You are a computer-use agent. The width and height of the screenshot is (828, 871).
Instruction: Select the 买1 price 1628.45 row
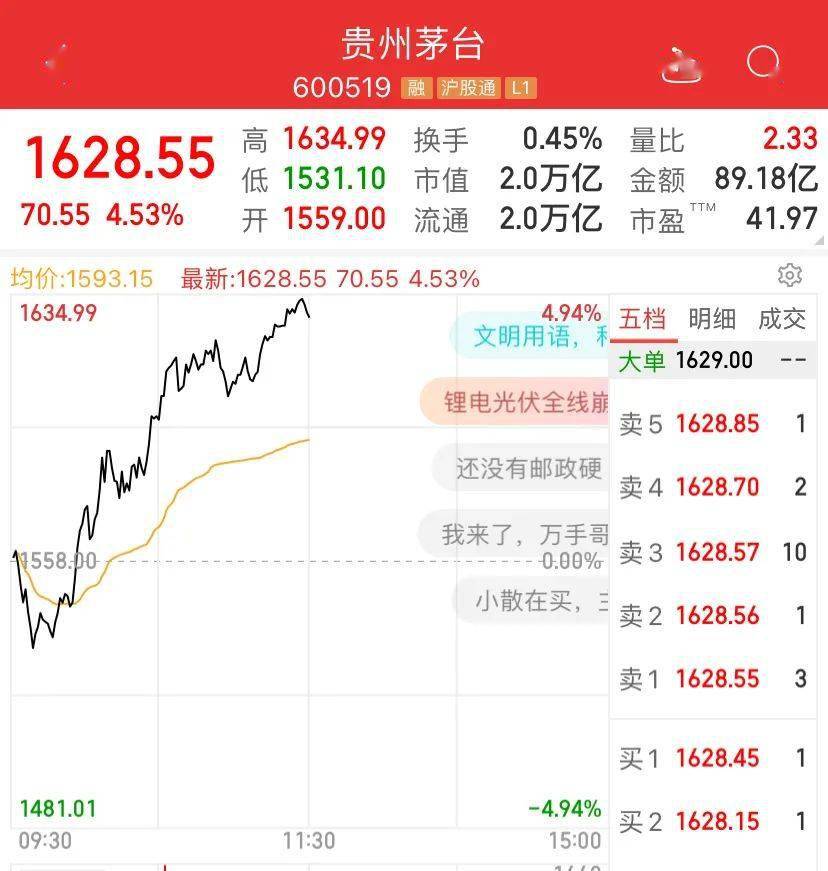[x=713, y=758]
